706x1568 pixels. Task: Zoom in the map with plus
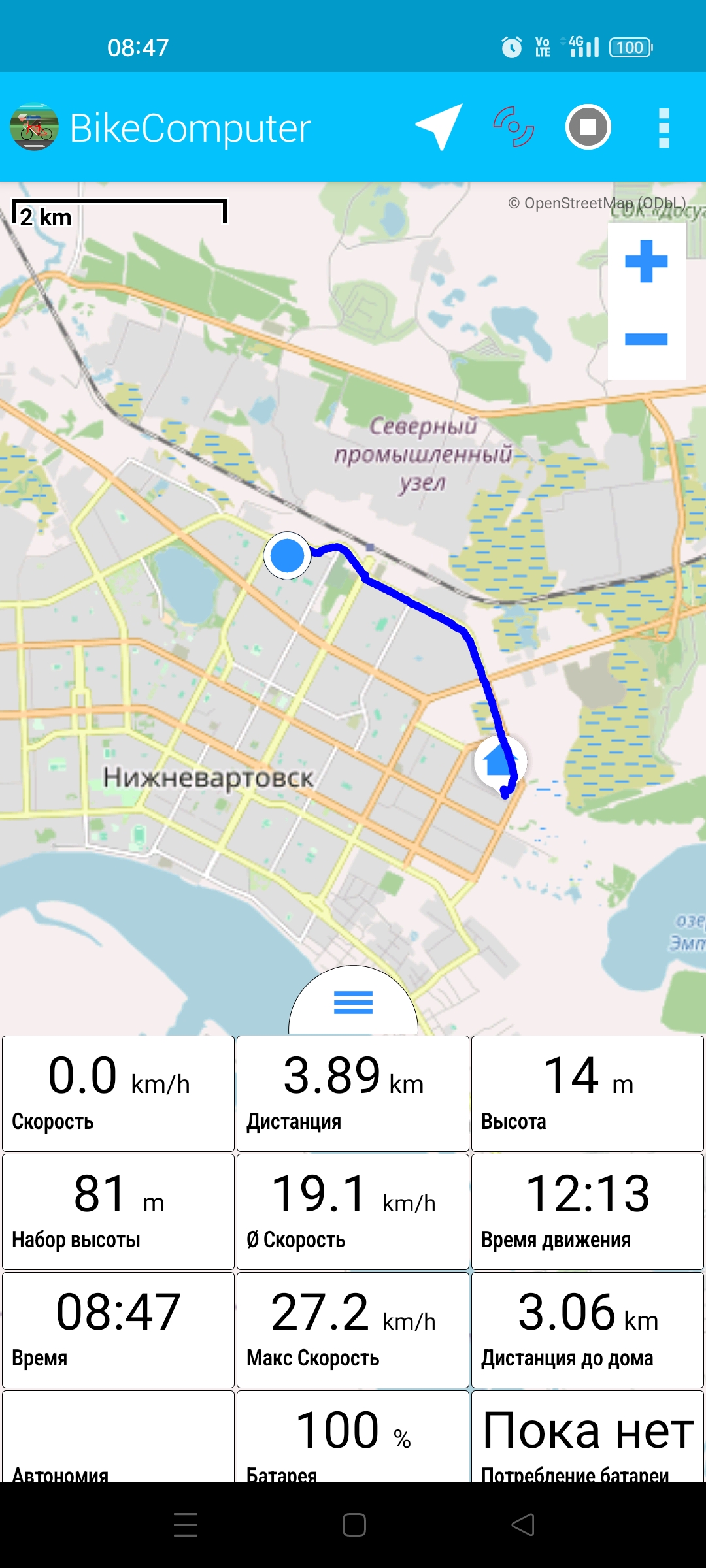tap(647, 261)
